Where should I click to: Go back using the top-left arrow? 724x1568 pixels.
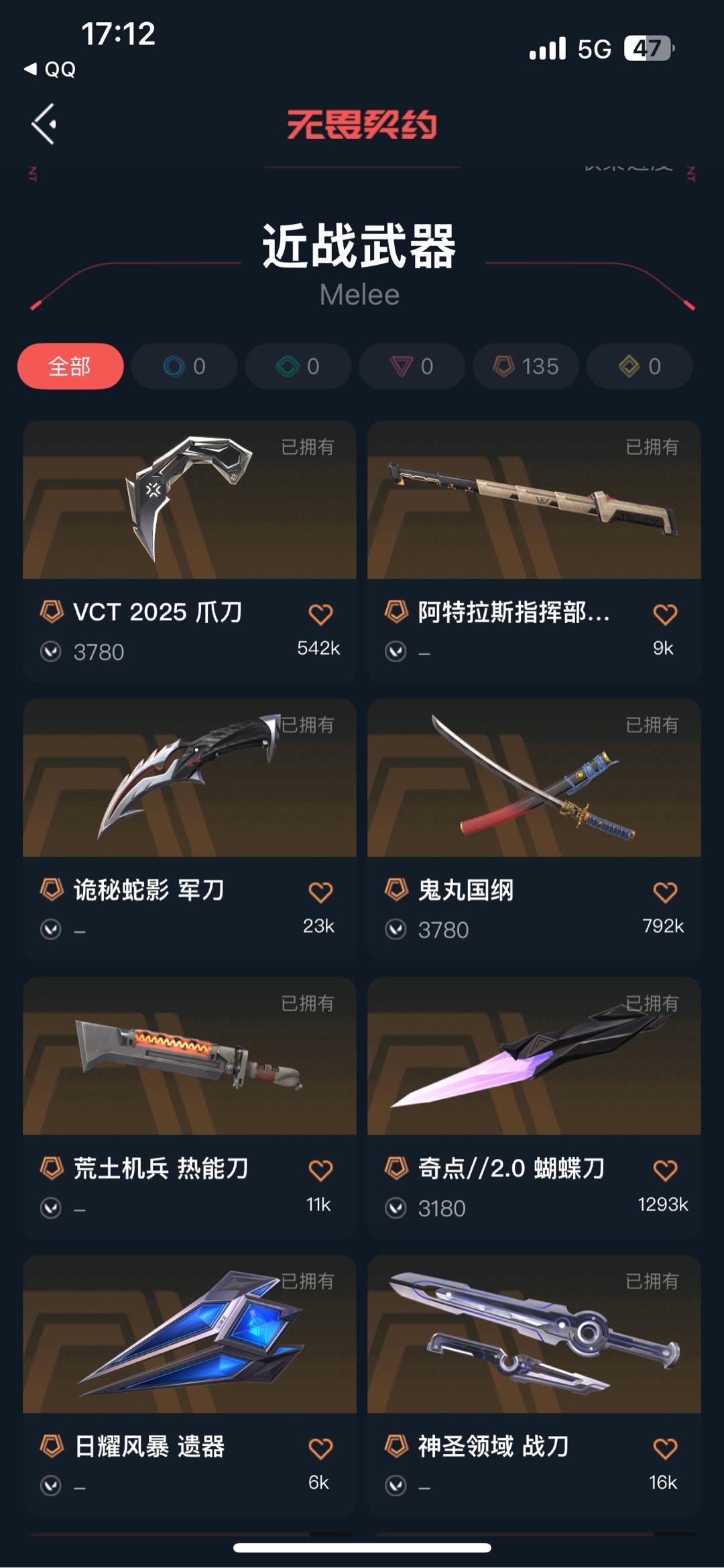44,124
